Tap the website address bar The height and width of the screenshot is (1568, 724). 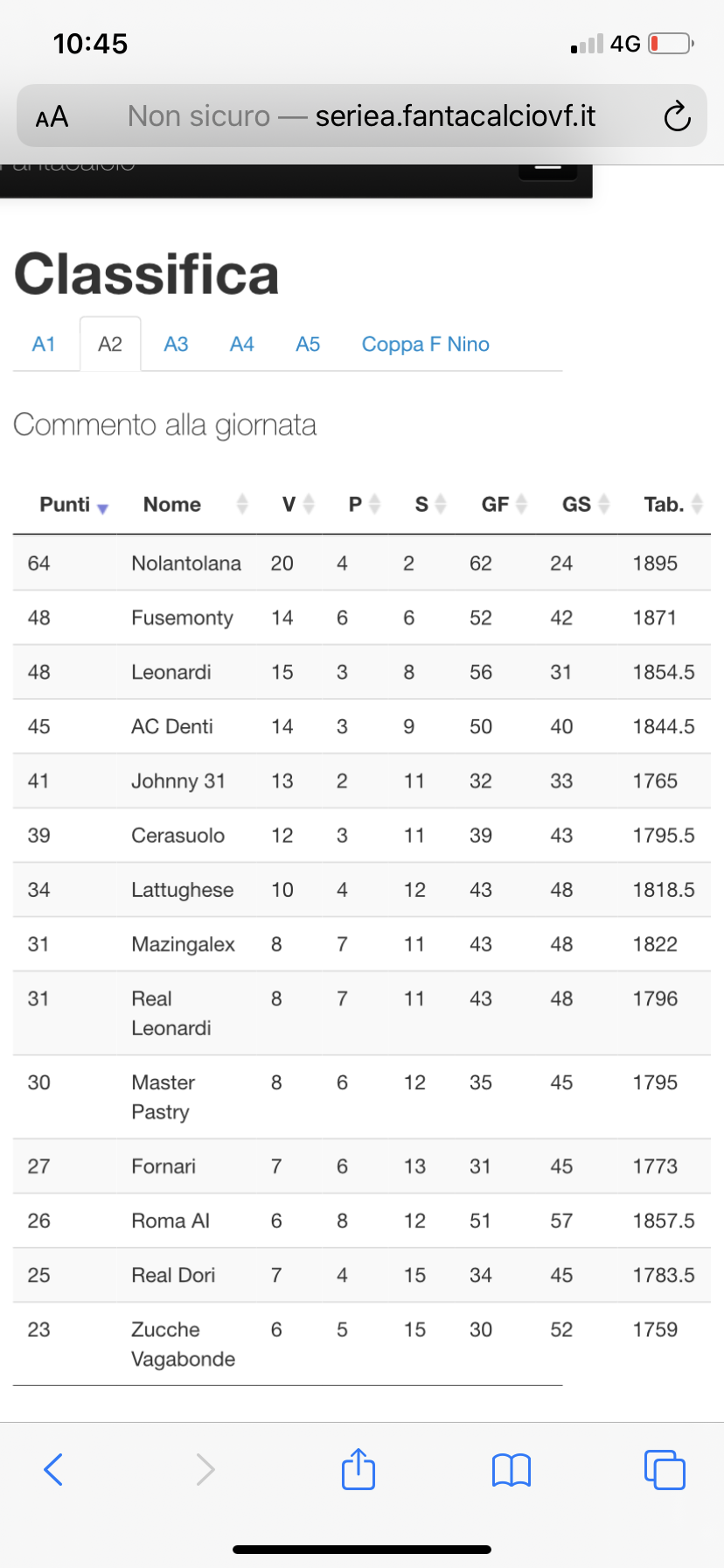[x=361, y=115]
